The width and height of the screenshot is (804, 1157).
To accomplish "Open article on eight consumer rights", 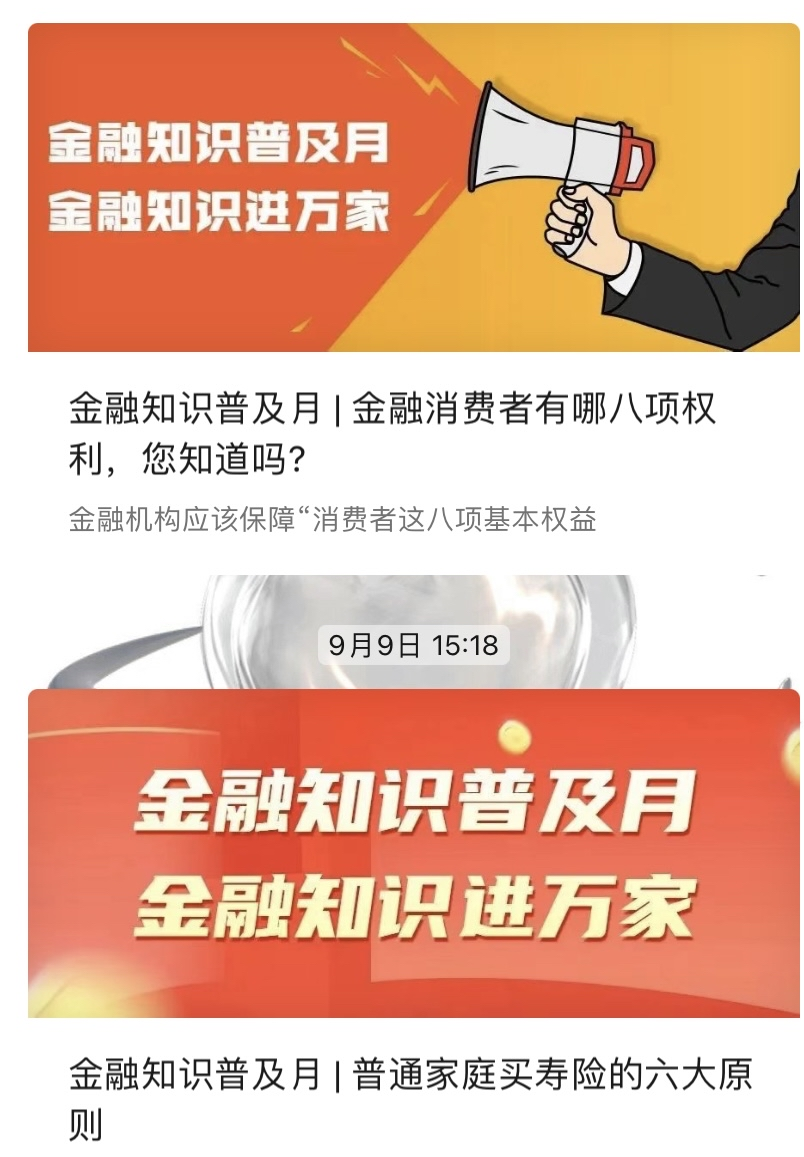I will pos(392,432).
